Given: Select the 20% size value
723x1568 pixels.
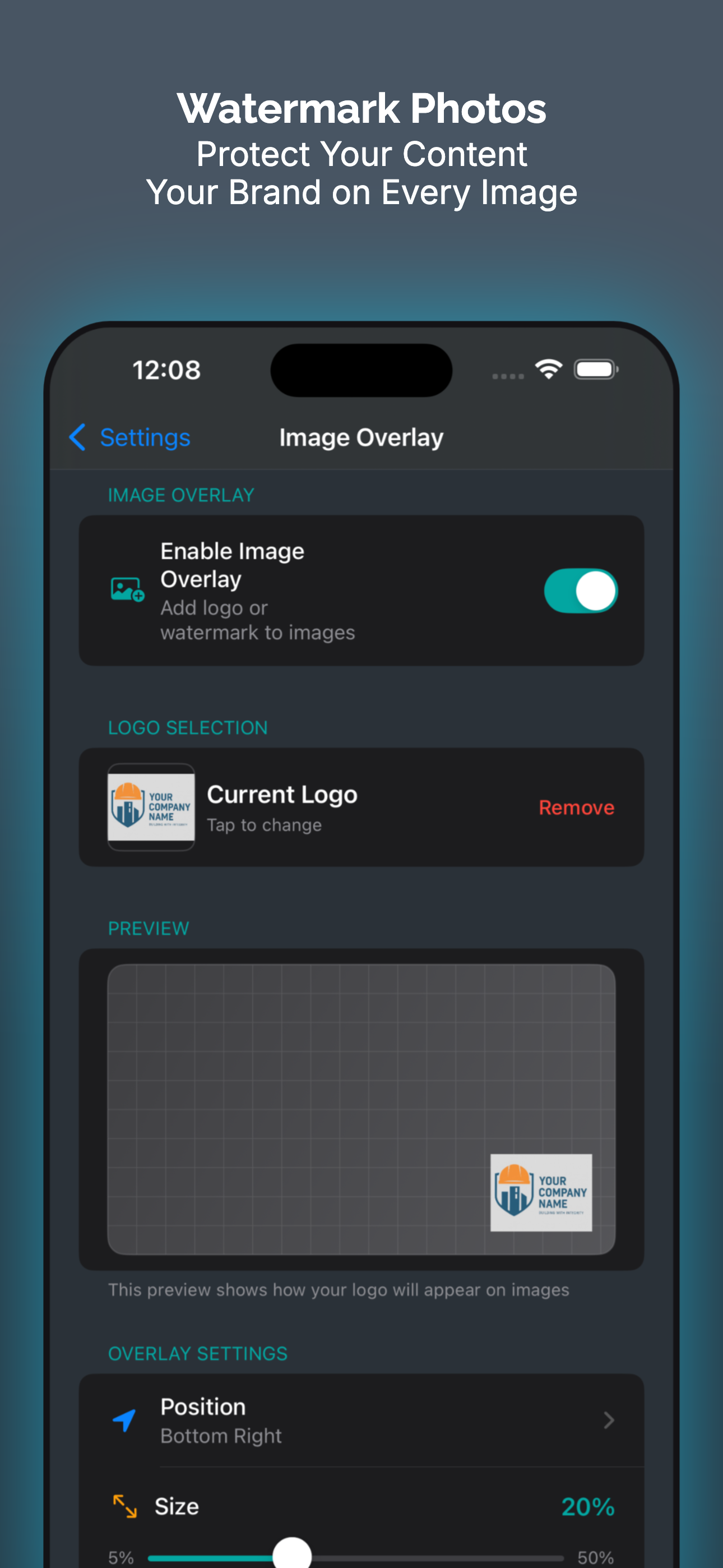Looking at the screenshot, I should pos(587,1506).
